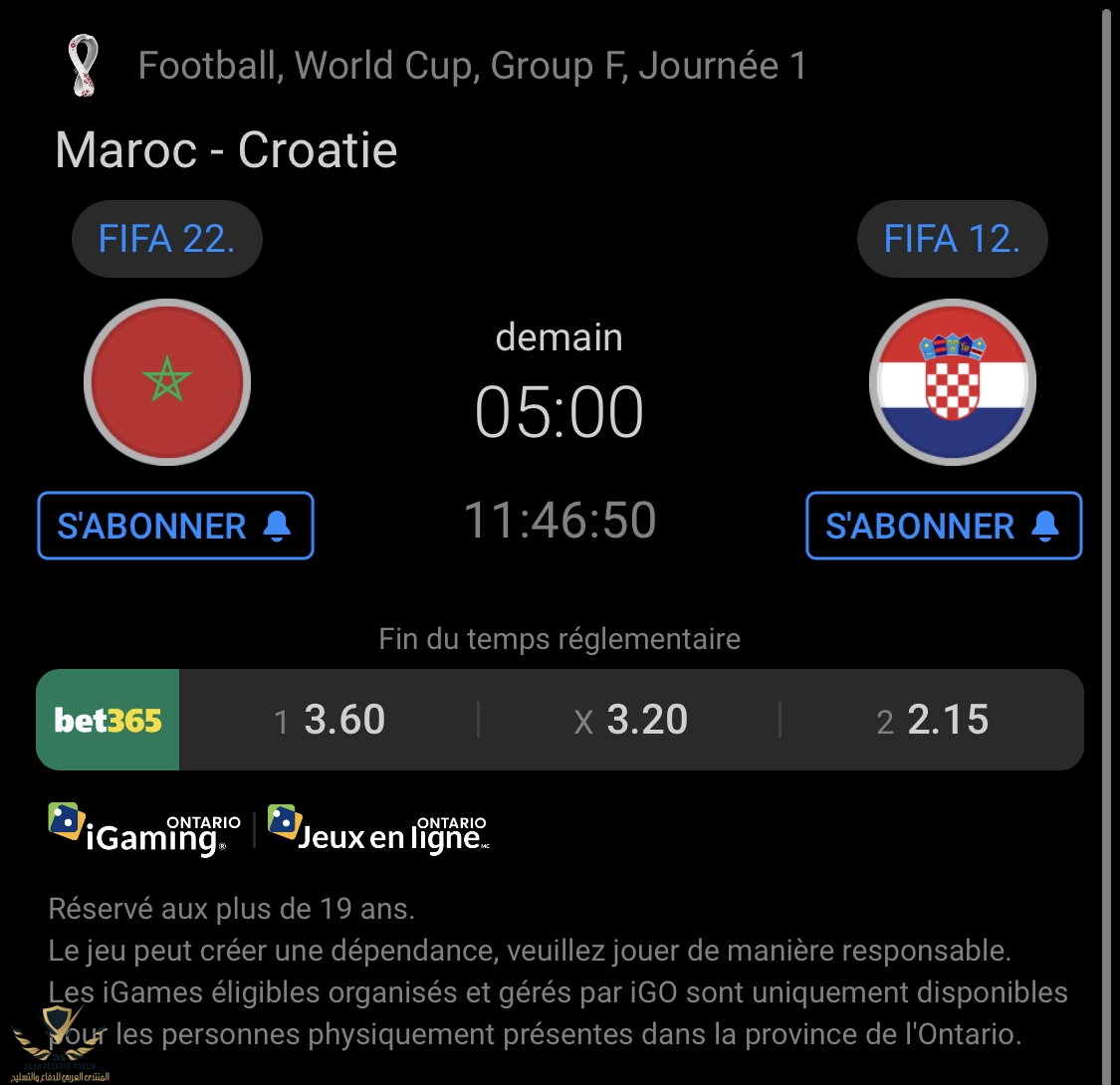Select odds 3.60 for Maroc win
The height and width of the screenshot is (1085, 1120).
click(x=330, y=720)
